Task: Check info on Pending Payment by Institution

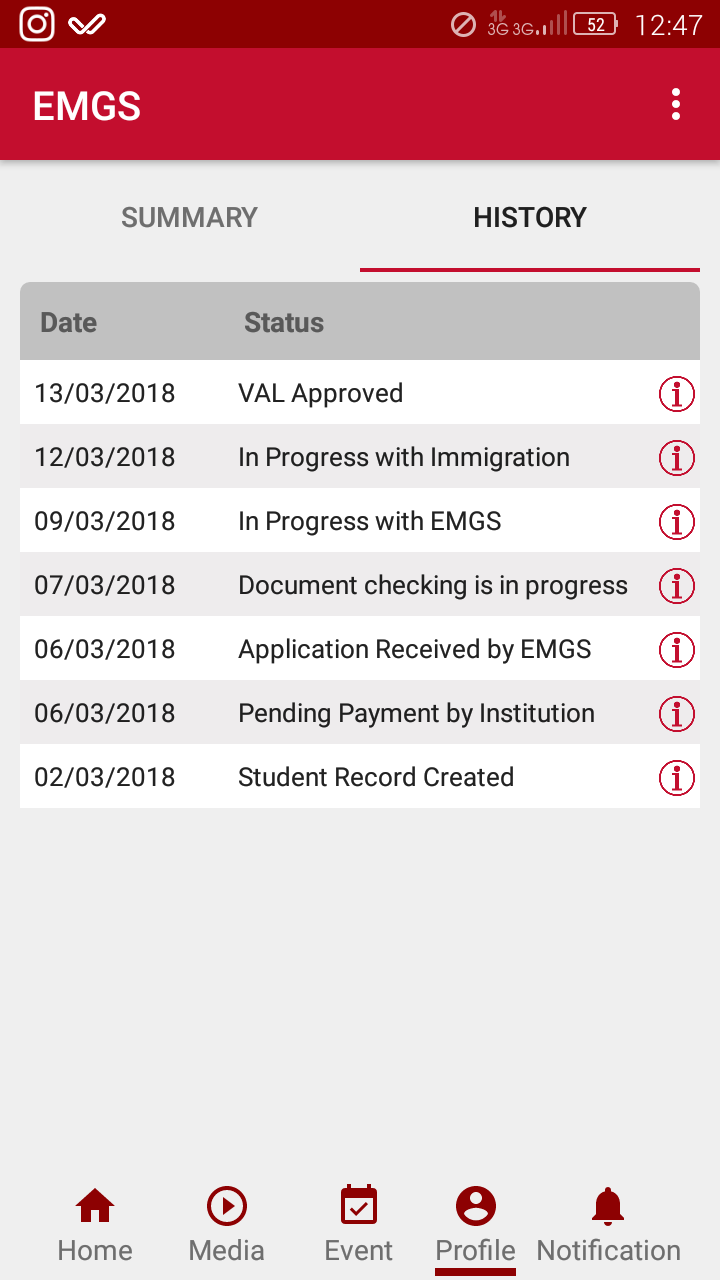Action: 677,714
